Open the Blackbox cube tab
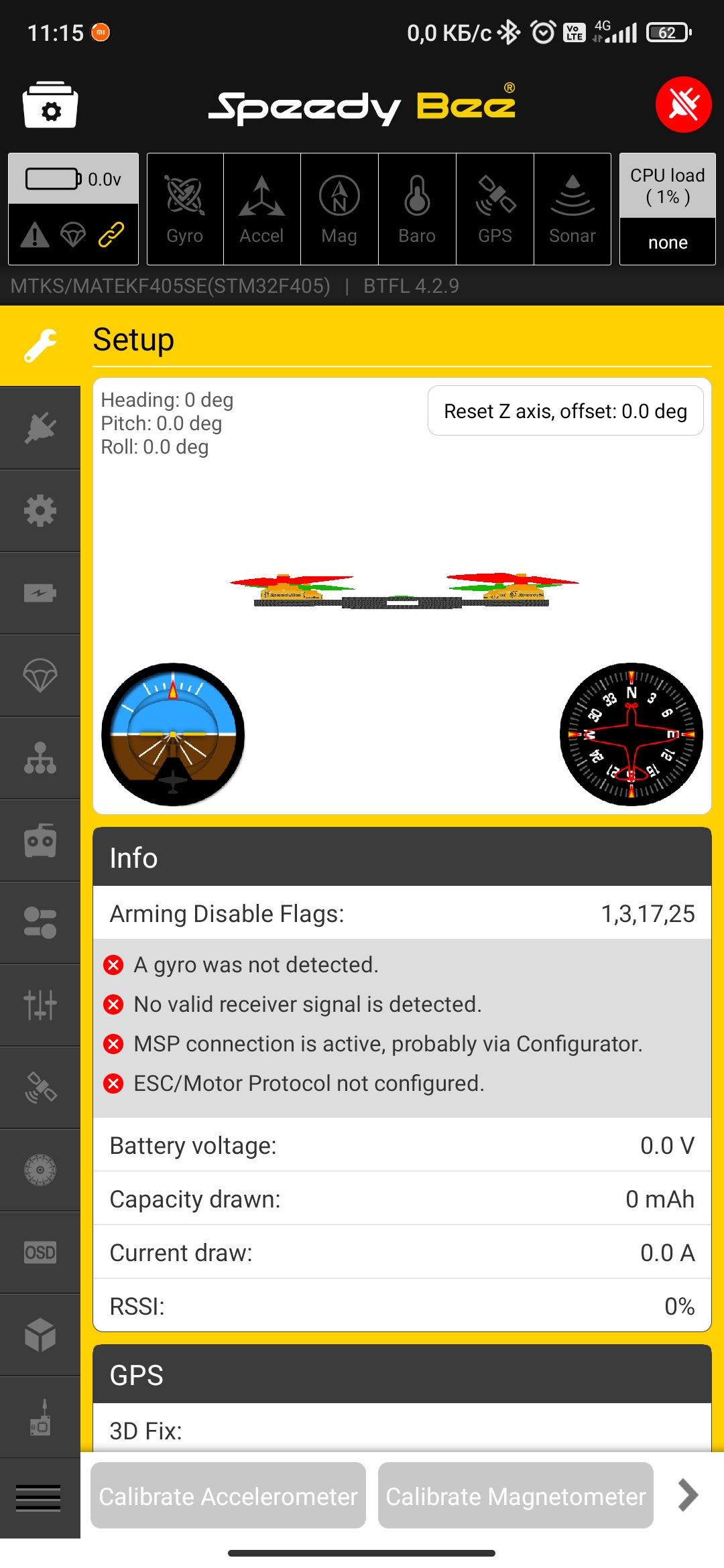The width and height of the screenshot is (724, 1568). [x=40, y=1335]
